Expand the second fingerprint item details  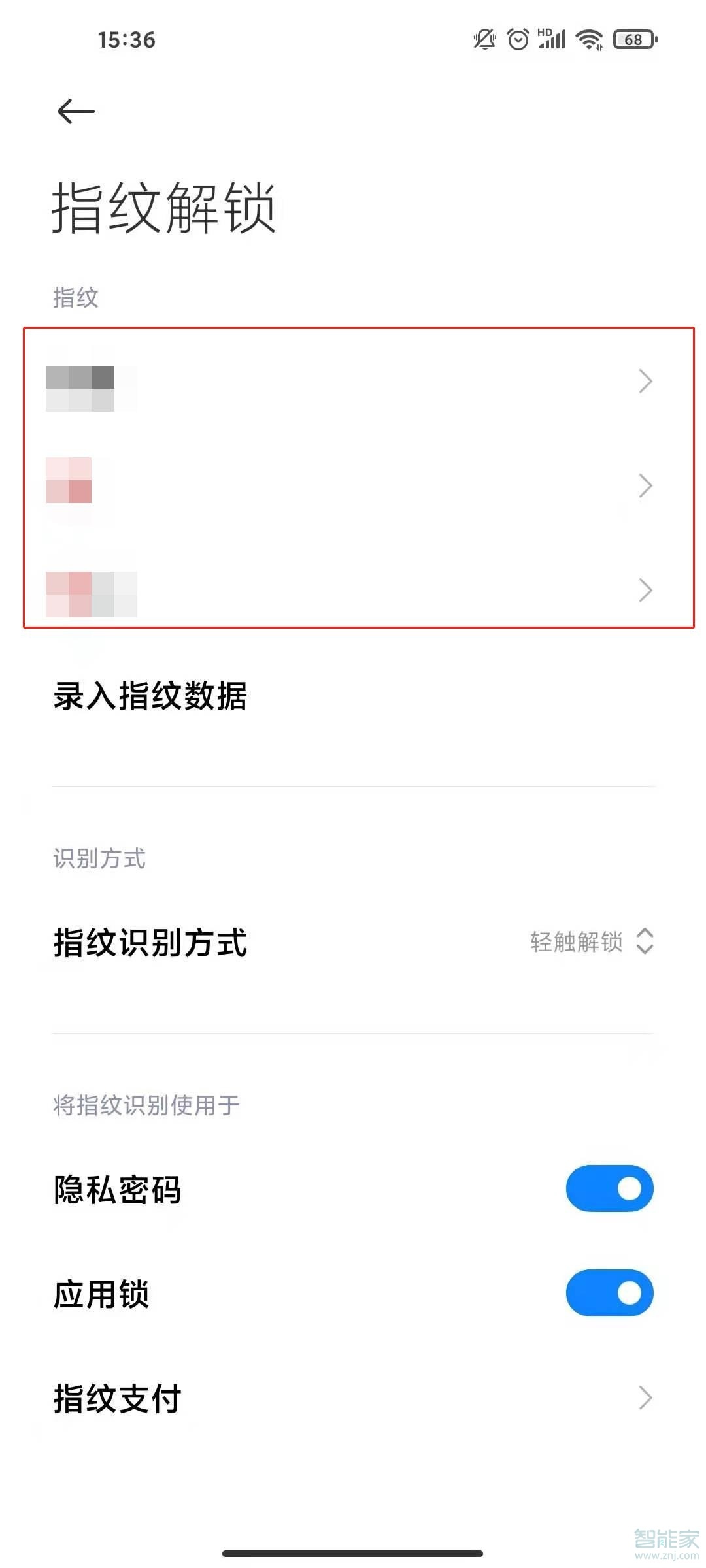(x=645, y=485)
